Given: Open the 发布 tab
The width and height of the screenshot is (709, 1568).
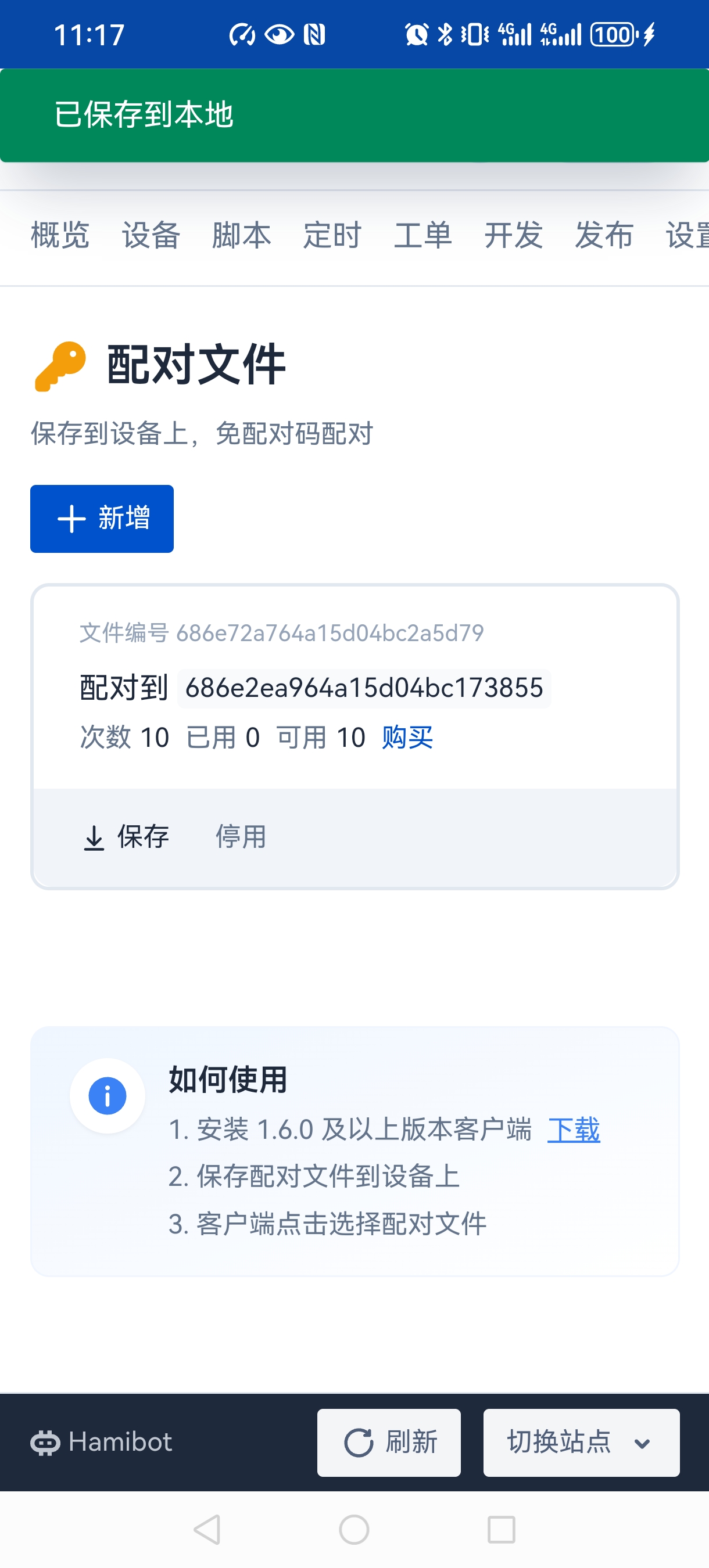Looking at the screenshot, I should pos(604,236).
